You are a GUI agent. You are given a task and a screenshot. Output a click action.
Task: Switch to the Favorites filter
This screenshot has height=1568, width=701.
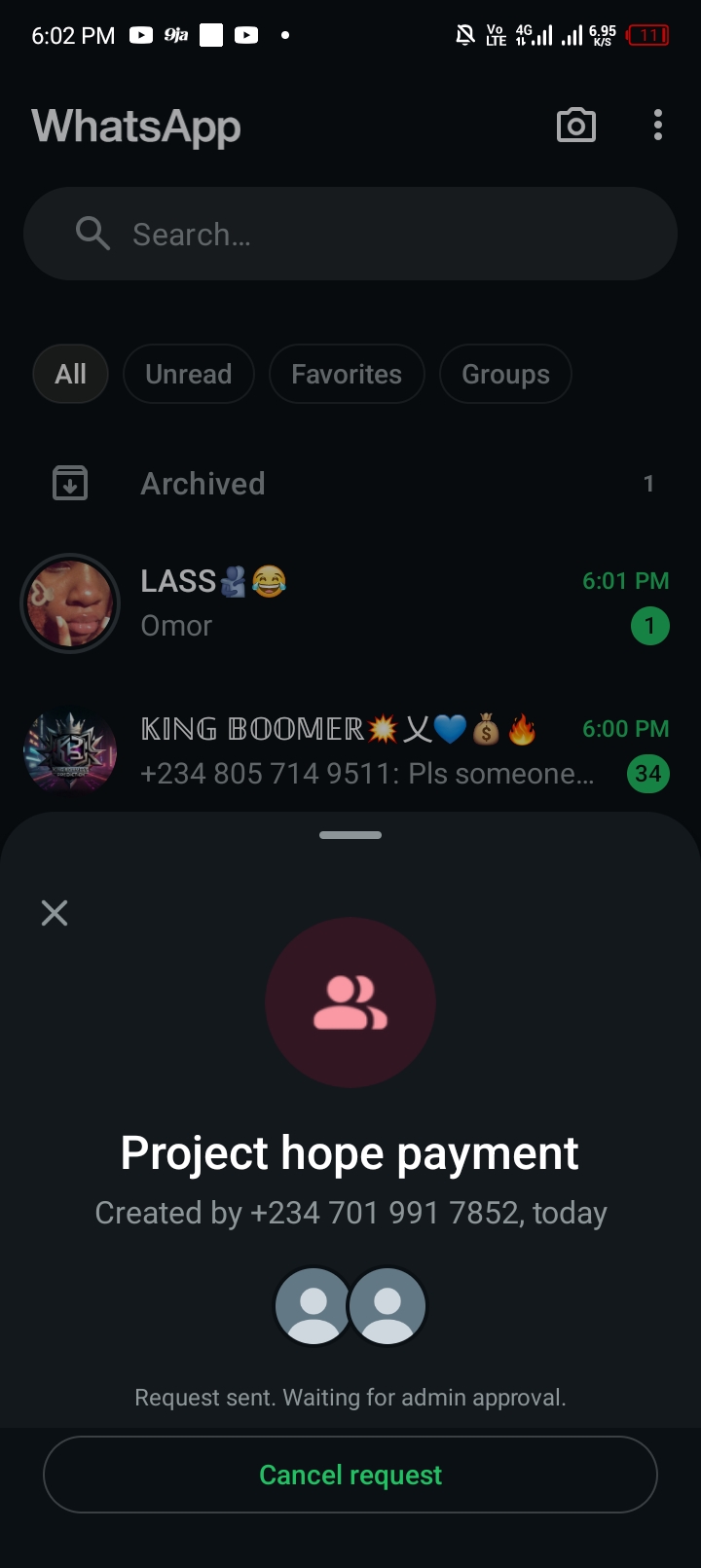point(346,374)
